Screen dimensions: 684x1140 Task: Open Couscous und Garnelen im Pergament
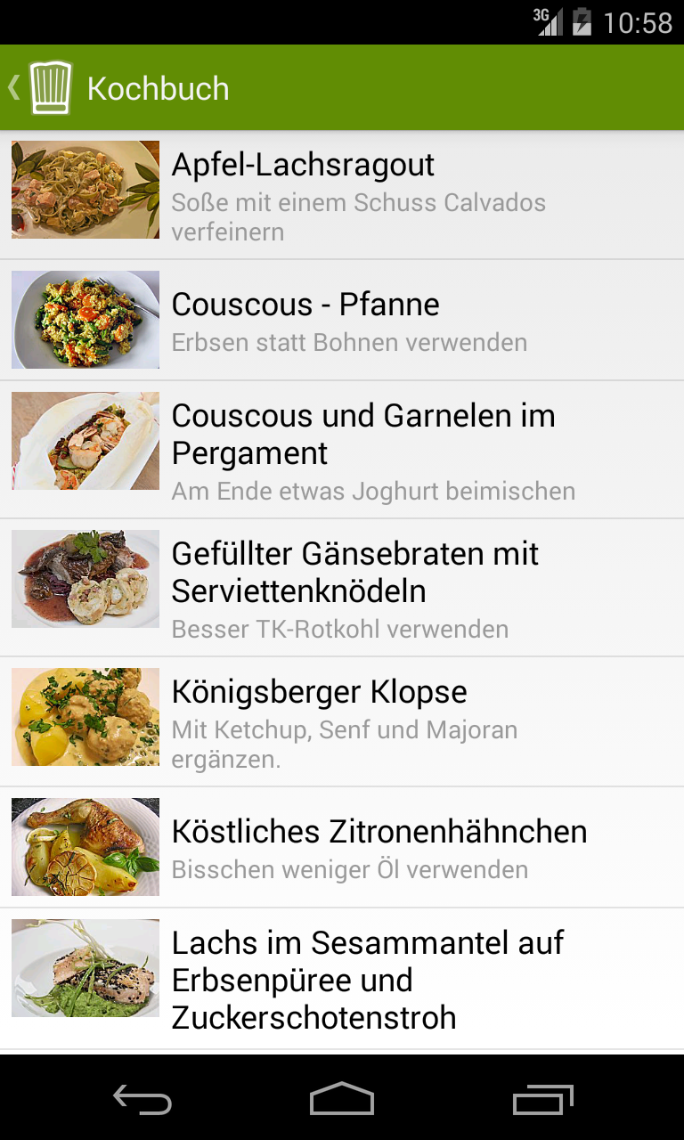[x=342, y=449]
